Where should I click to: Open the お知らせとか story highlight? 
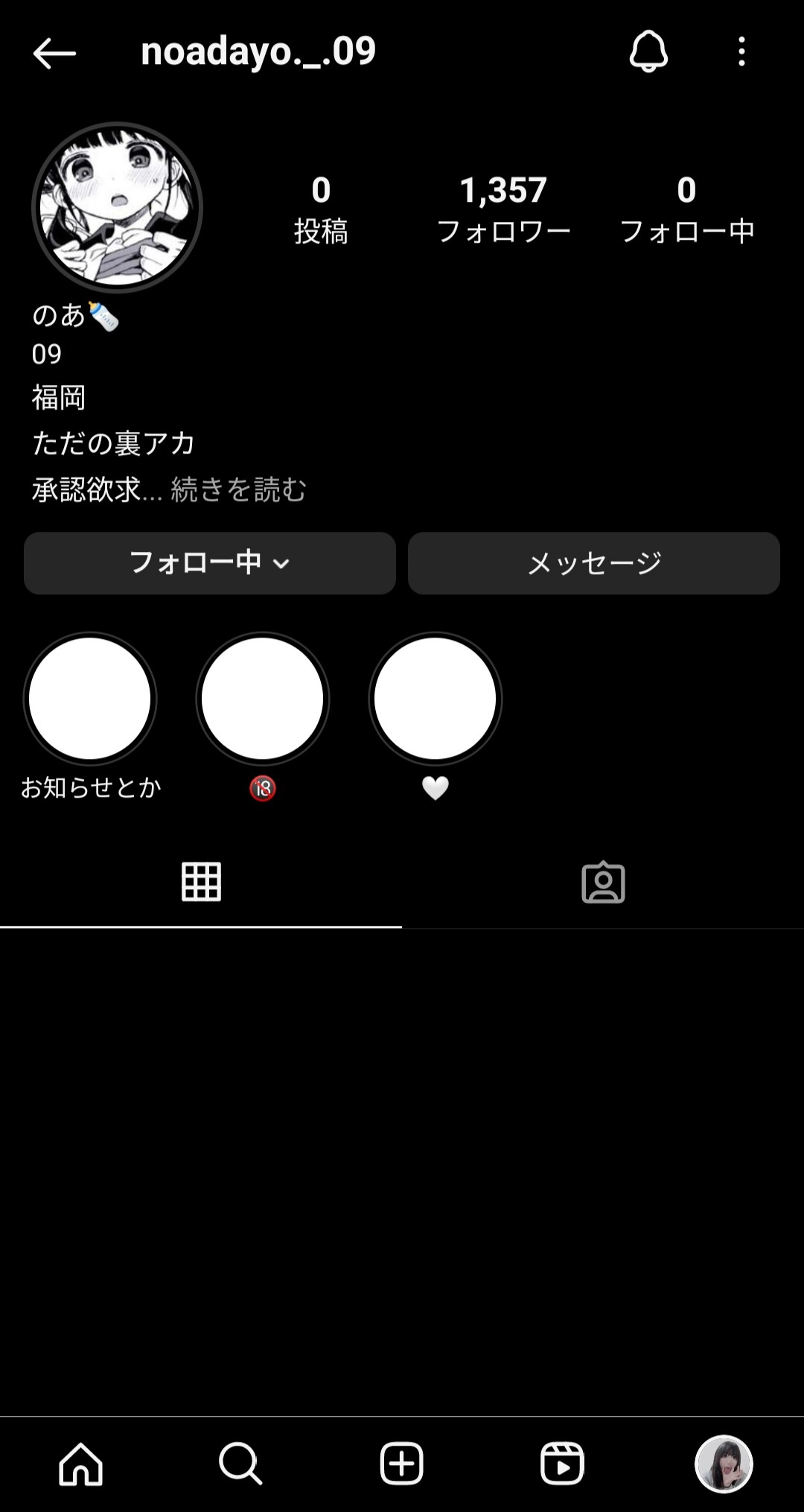pyautogui.click(x=90, y=698)
